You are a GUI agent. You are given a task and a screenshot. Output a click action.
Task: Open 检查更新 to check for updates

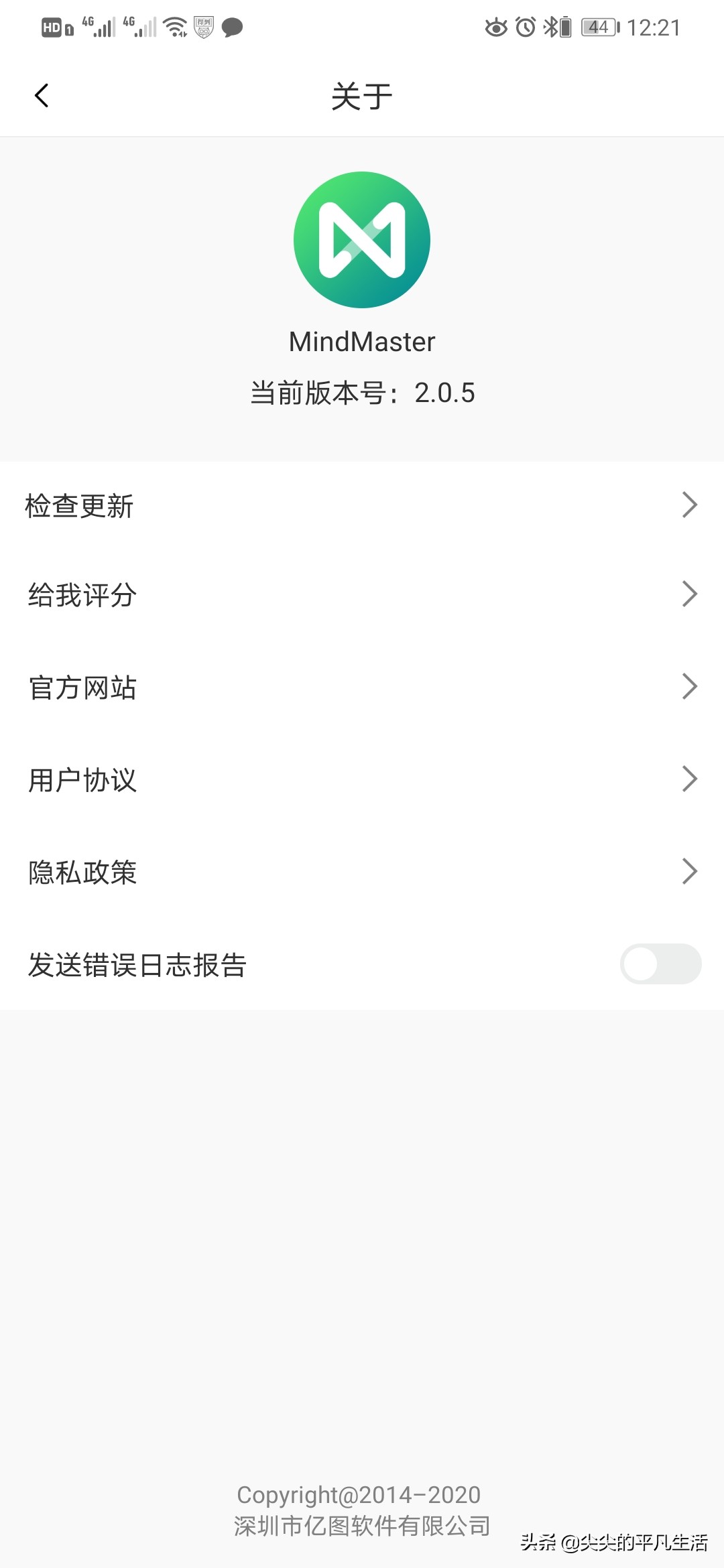[362, 506]
